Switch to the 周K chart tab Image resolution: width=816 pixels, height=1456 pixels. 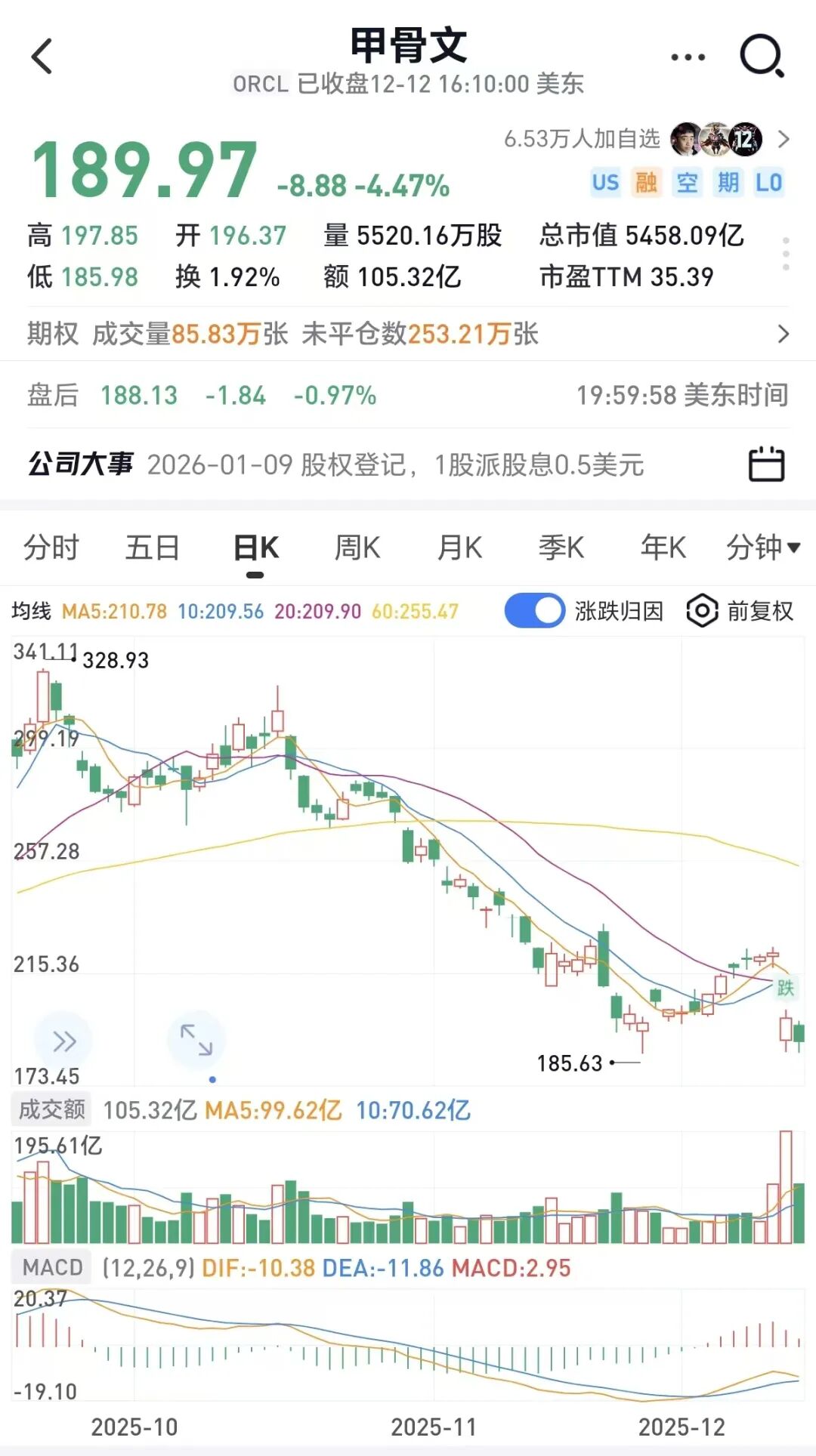point(357,548)
